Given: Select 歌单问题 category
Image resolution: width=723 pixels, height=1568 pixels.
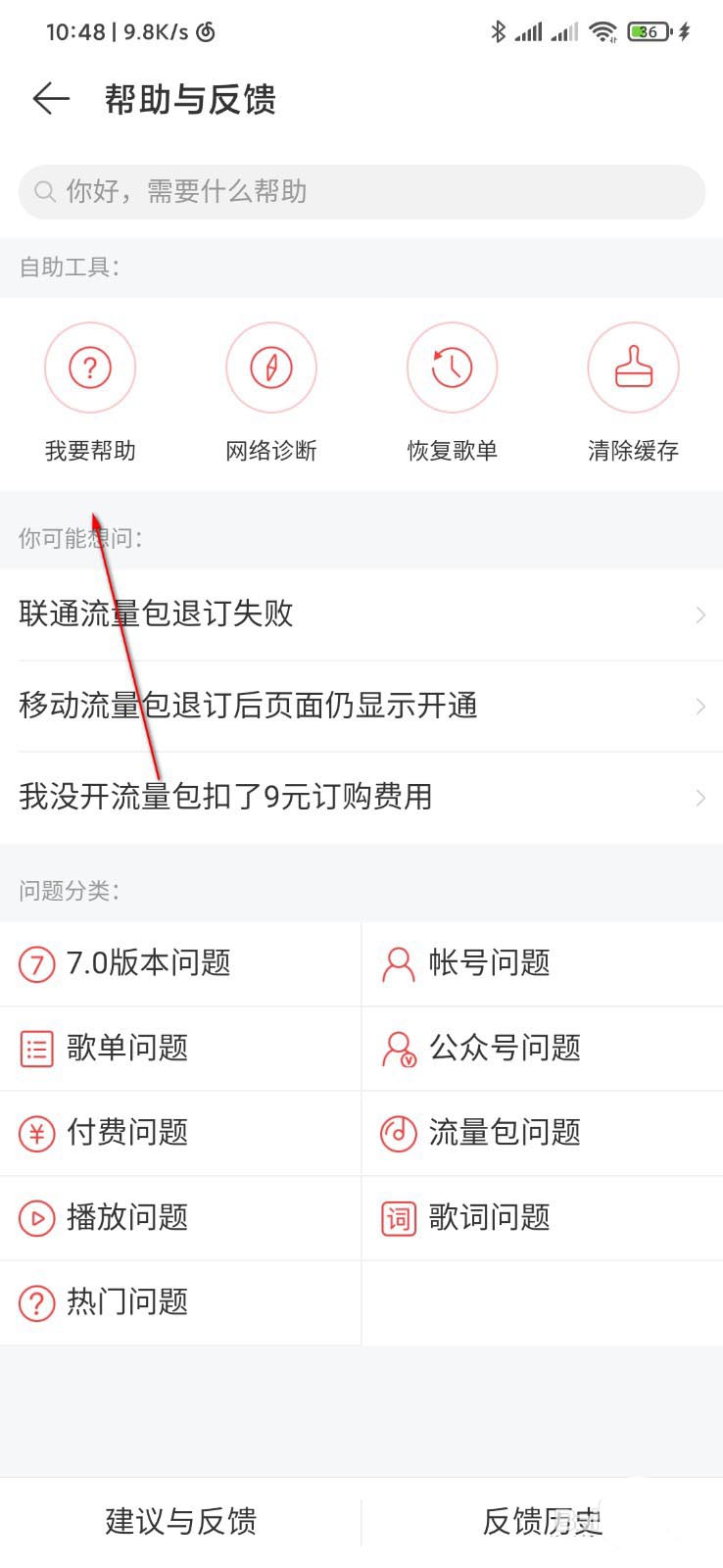Looking at the screenshot, I should (180, 1049).
